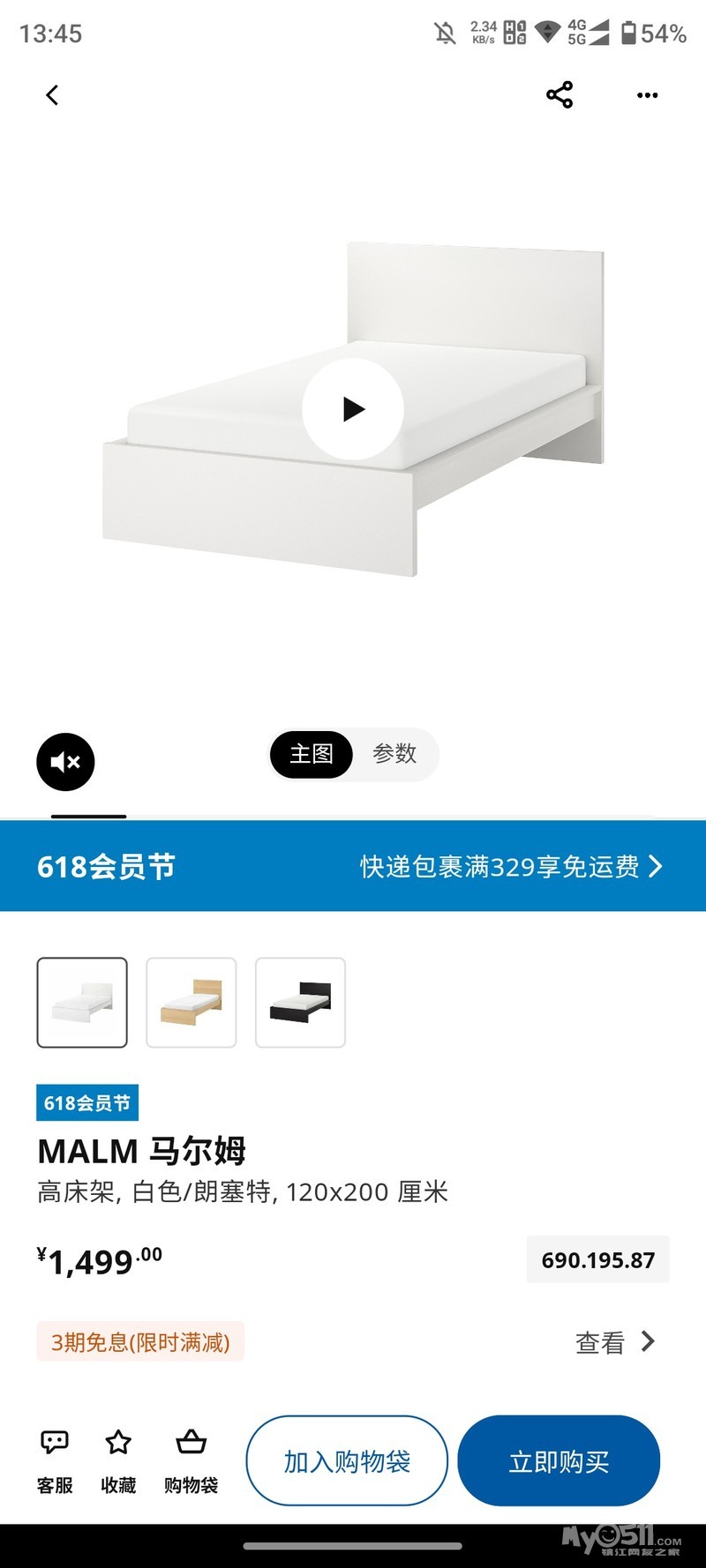Play the product video

353,409
